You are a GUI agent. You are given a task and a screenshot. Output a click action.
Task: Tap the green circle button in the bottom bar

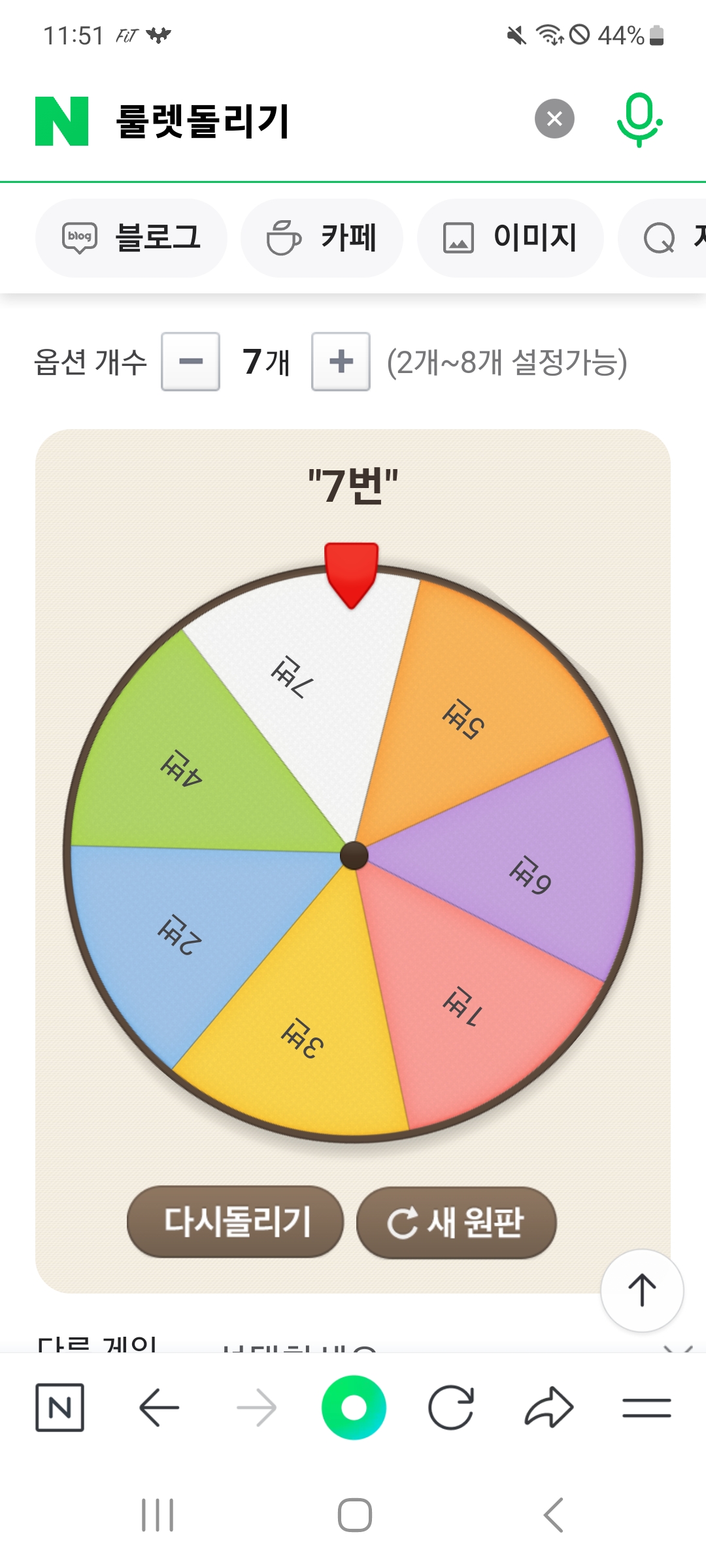pos(354,1407)
